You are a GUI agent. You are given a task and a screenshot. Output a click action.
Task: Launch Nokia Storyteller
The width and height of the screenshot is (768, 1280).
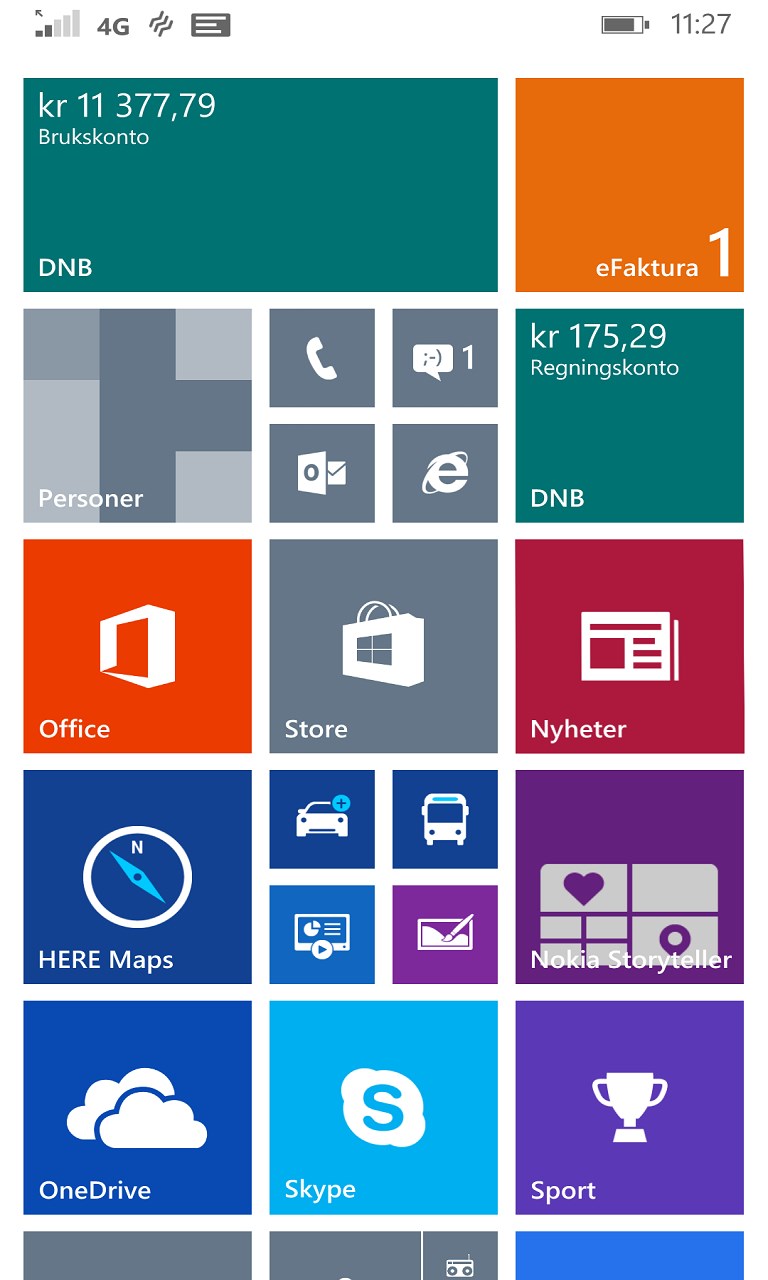click(x=629, y=877)
